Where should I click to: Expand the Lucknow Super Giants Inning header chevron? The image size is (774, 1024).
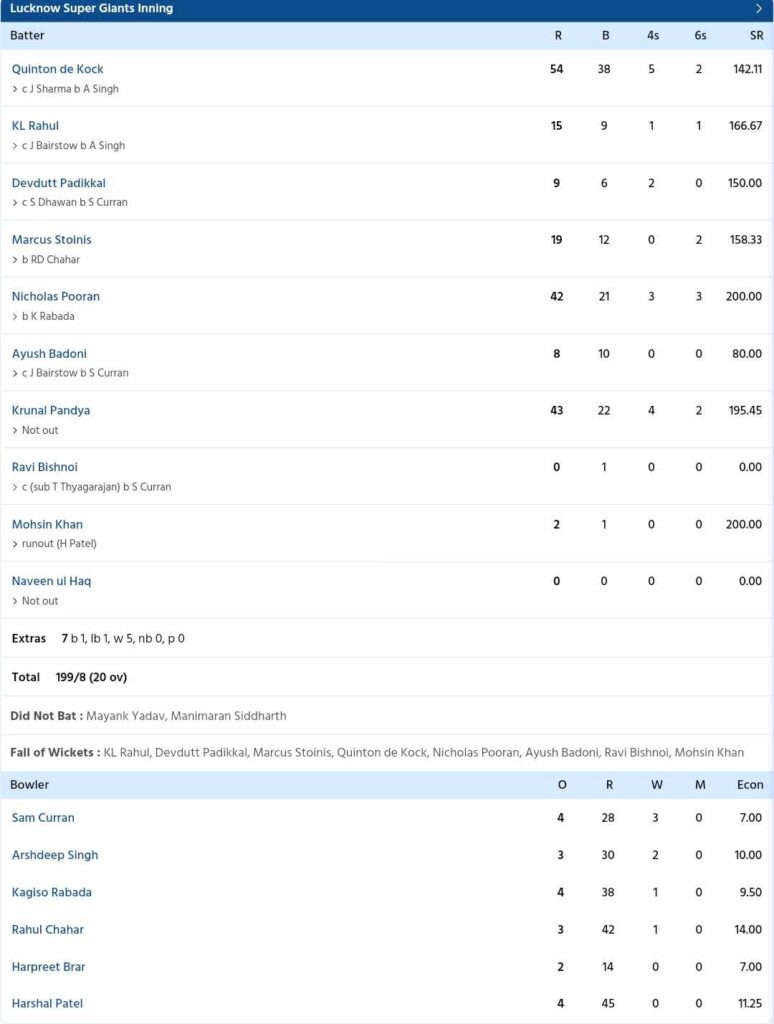point(757,9)
